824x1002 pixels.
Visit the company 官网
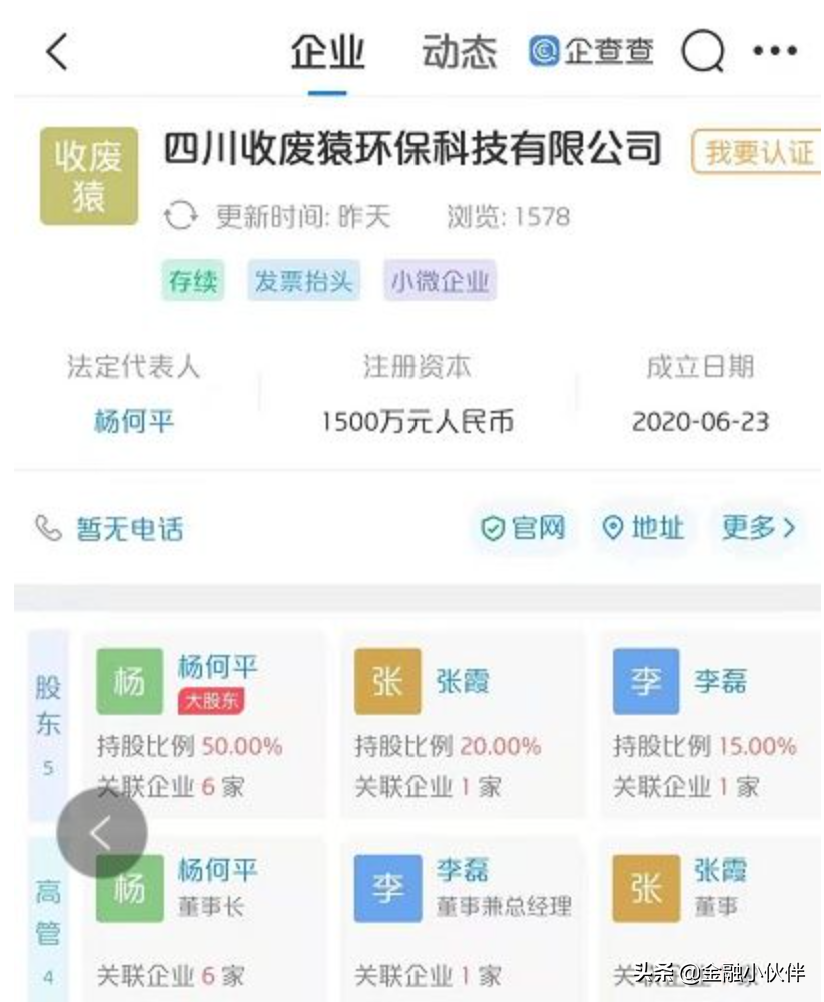pos(524,528)
